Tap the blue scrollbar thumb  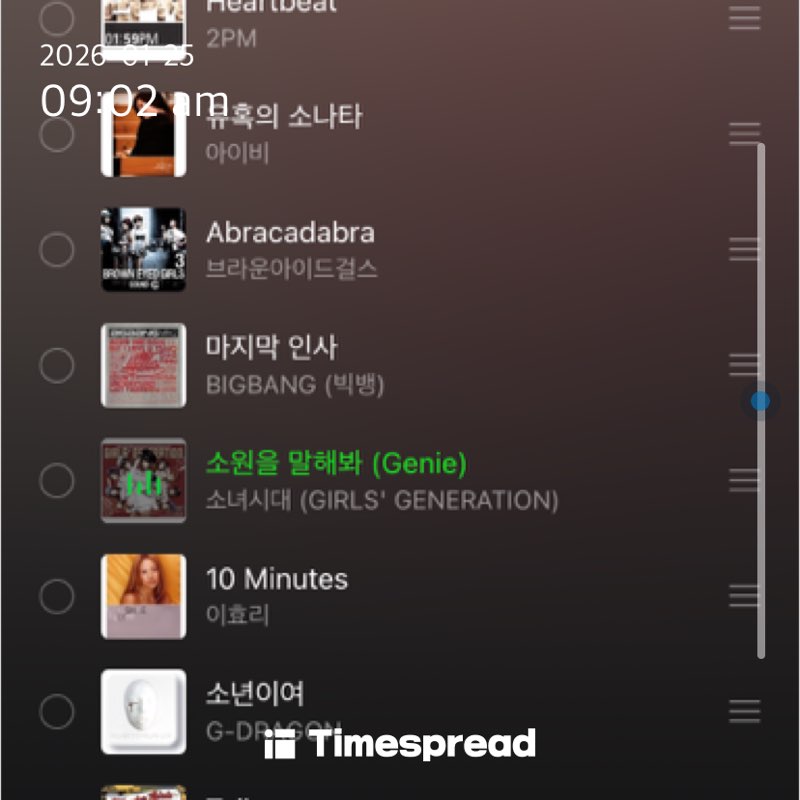(760, 401)
